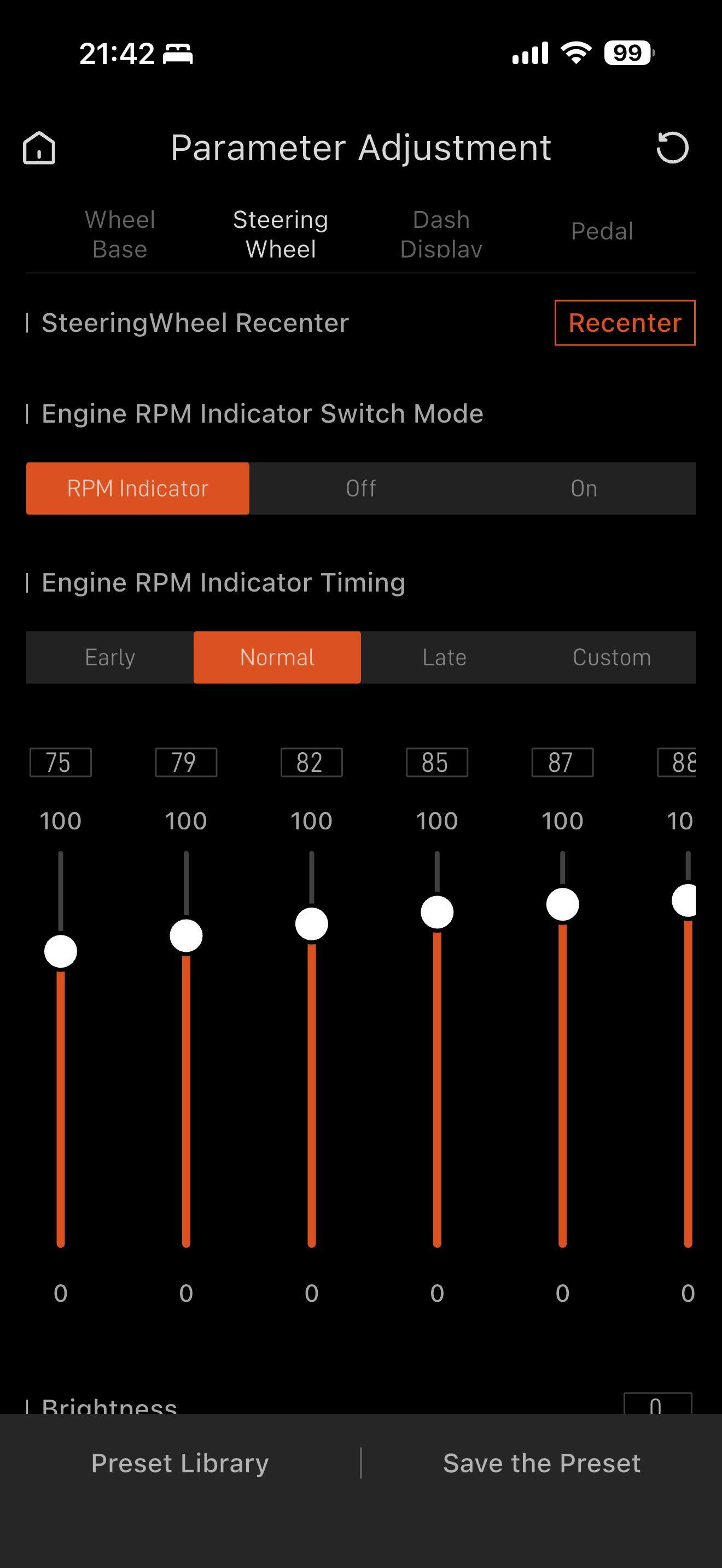The width and height of the screenshot is (722, 1568).
Task: Save the Preset
Action: (542, 1464)
